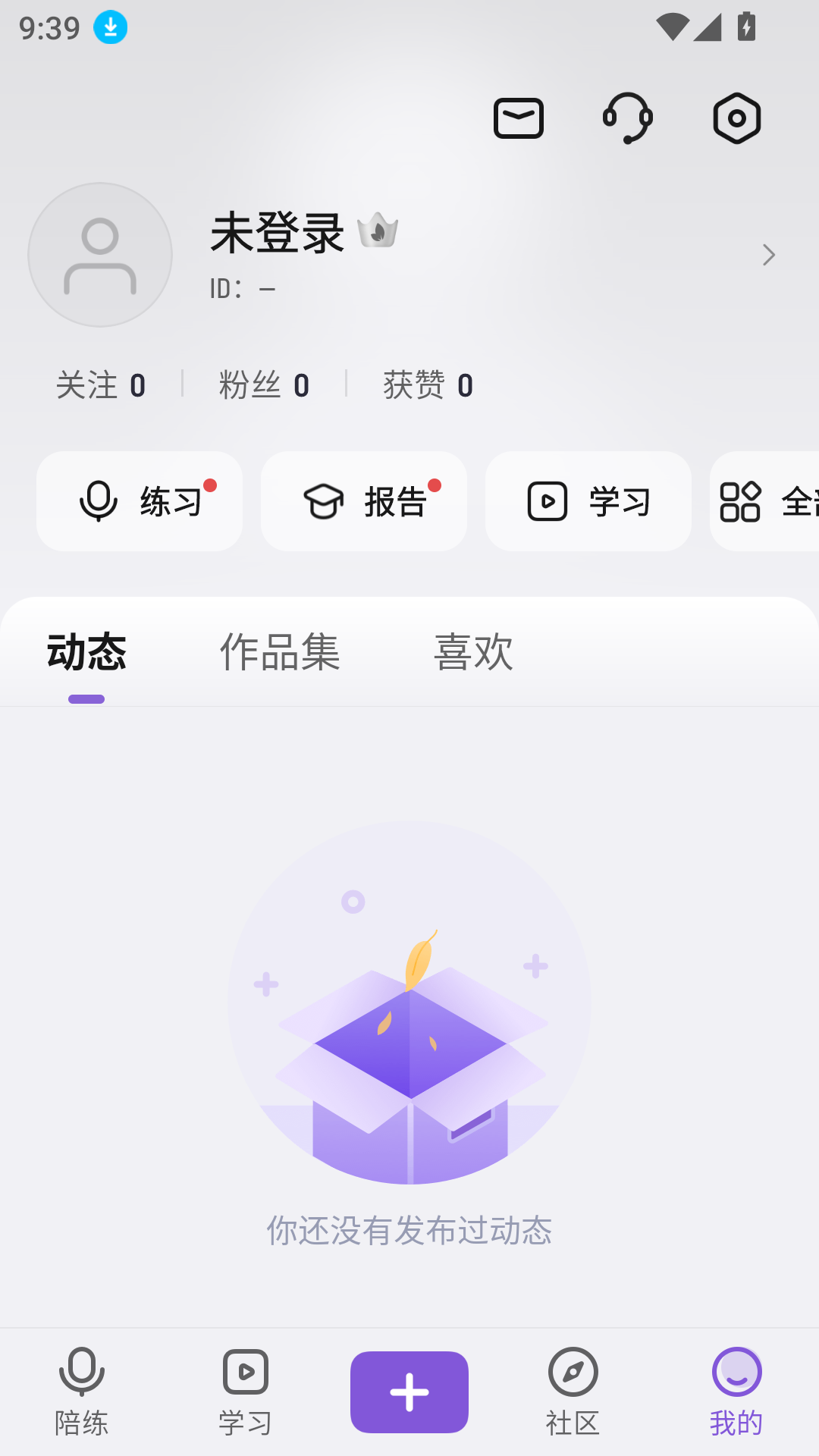The image size is (819, 1456).
Task: Select the microphone icon on 练习 button
Action: pyautogui.click(x=101, y=500)
